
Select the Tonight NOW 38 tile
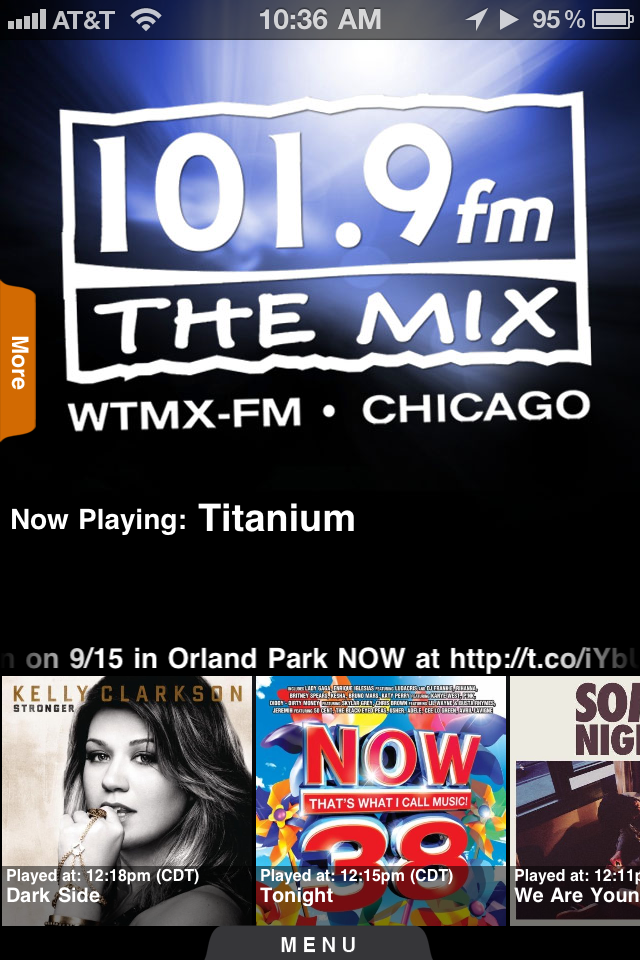point(381,800)
